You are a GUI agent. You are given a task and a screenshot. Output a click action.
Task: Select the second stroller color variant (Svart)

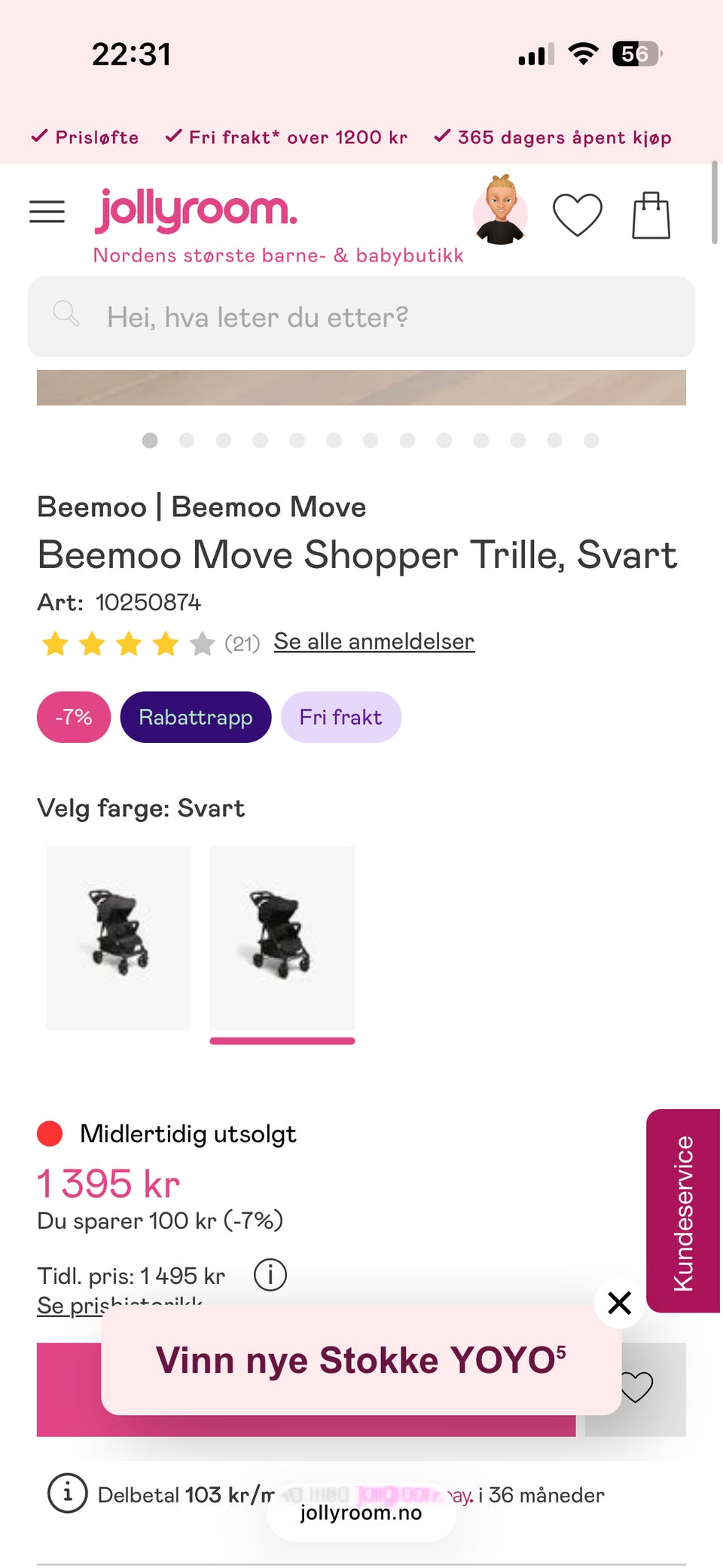(282, 937)
